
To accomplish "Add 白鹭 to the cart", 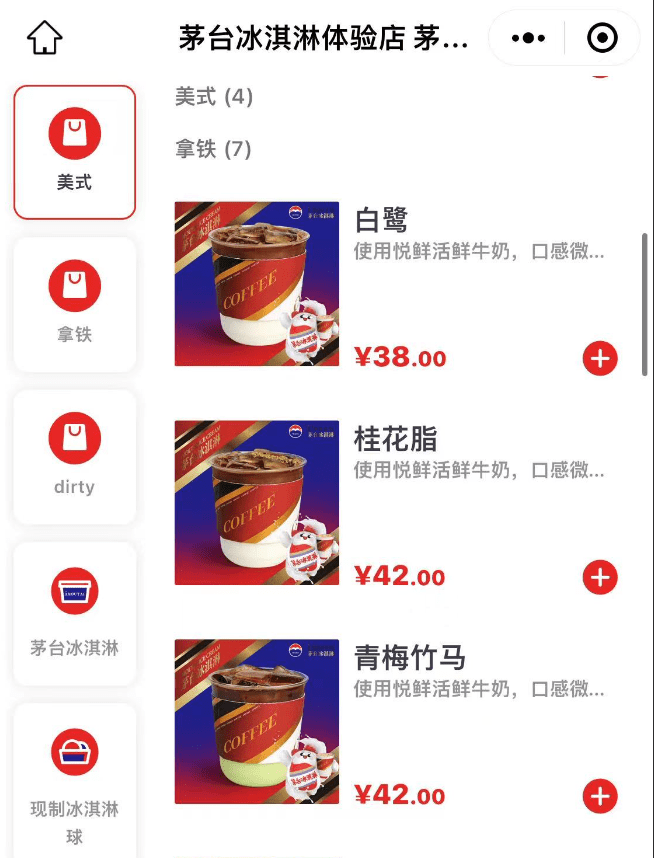I will click(600, 358).
